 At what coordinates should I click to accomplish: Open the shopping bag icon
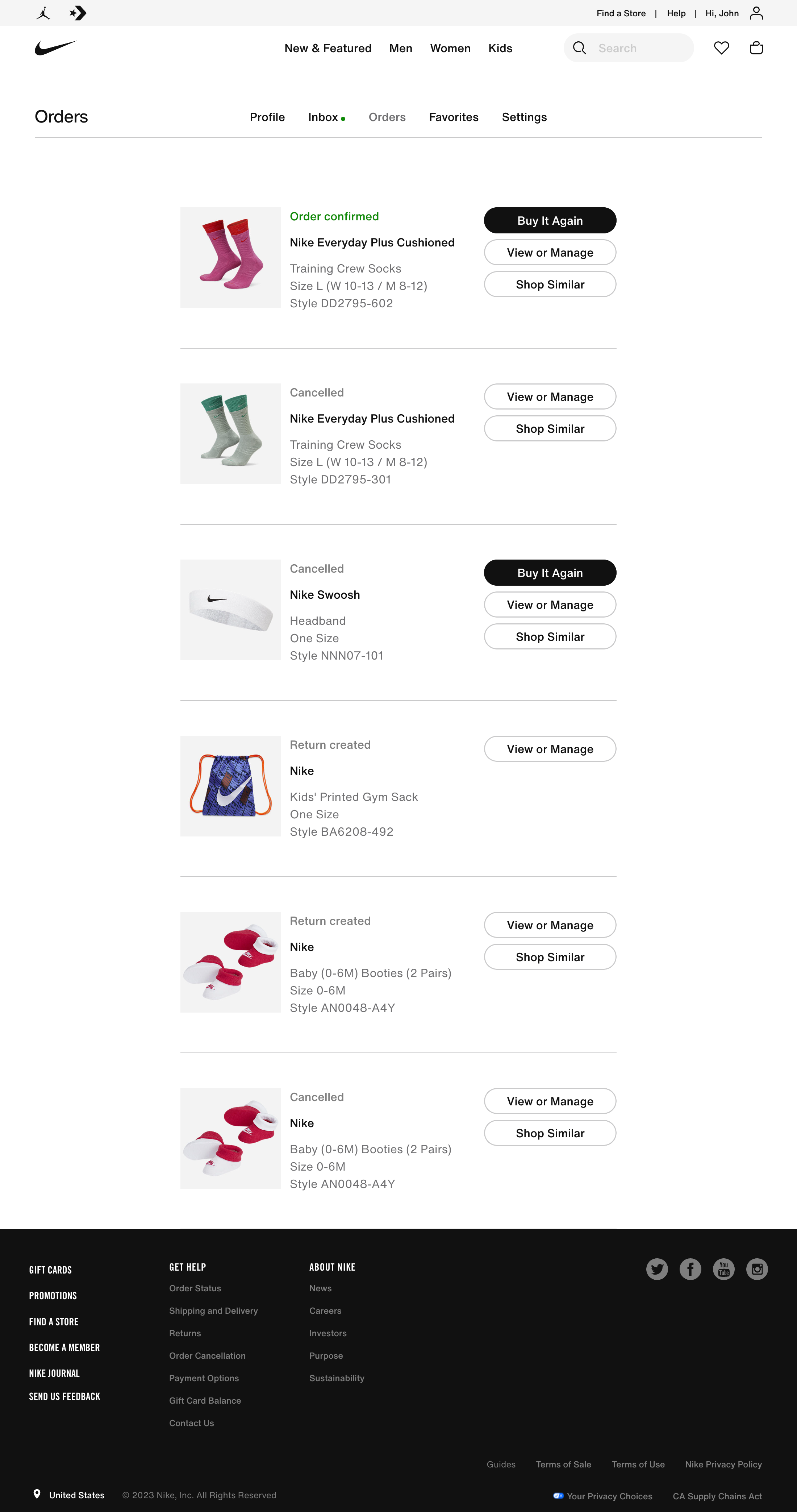tap(756, 47)
